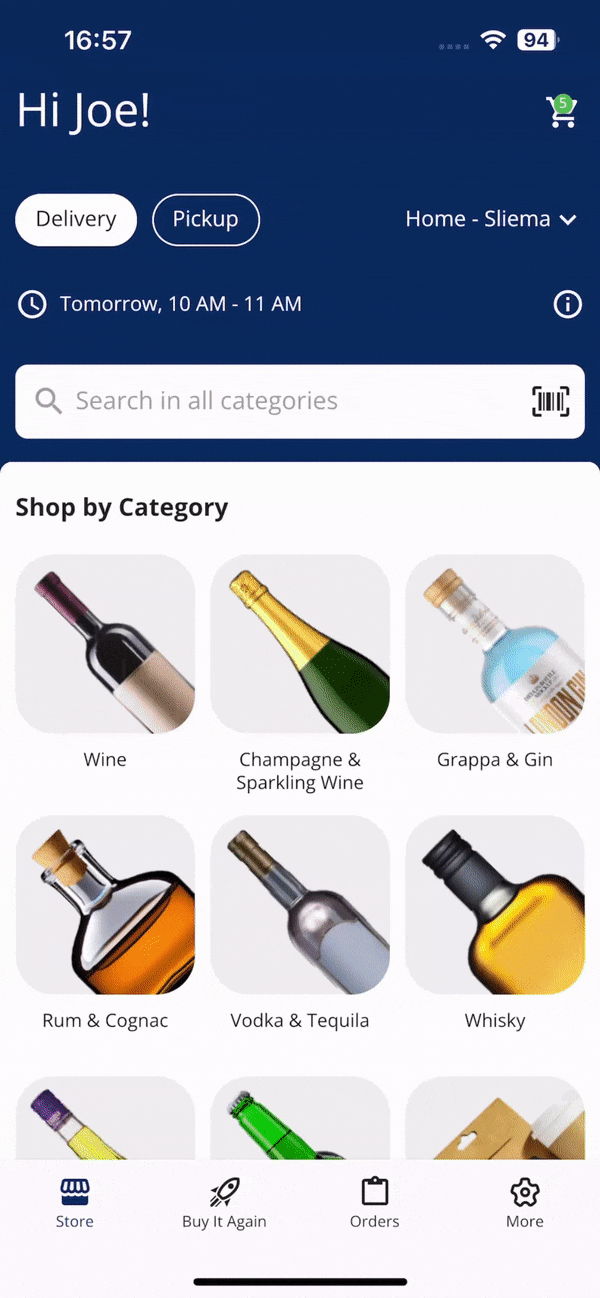The image size is (600, 1298).
Task: View the Rum & Cognac category
Action: (x=105, y=905)
